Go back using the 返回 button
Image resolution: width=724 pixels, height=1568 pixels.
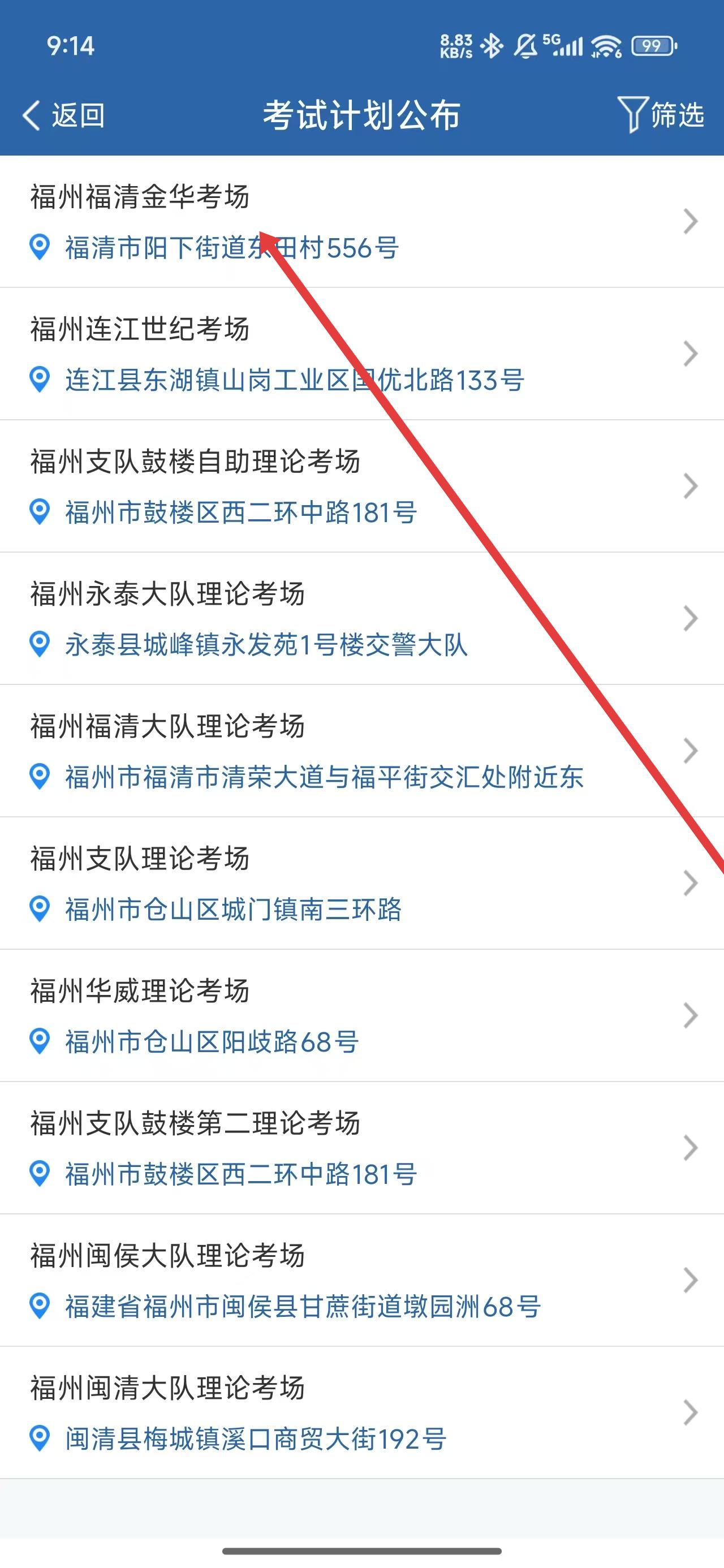tap(64, 115)
